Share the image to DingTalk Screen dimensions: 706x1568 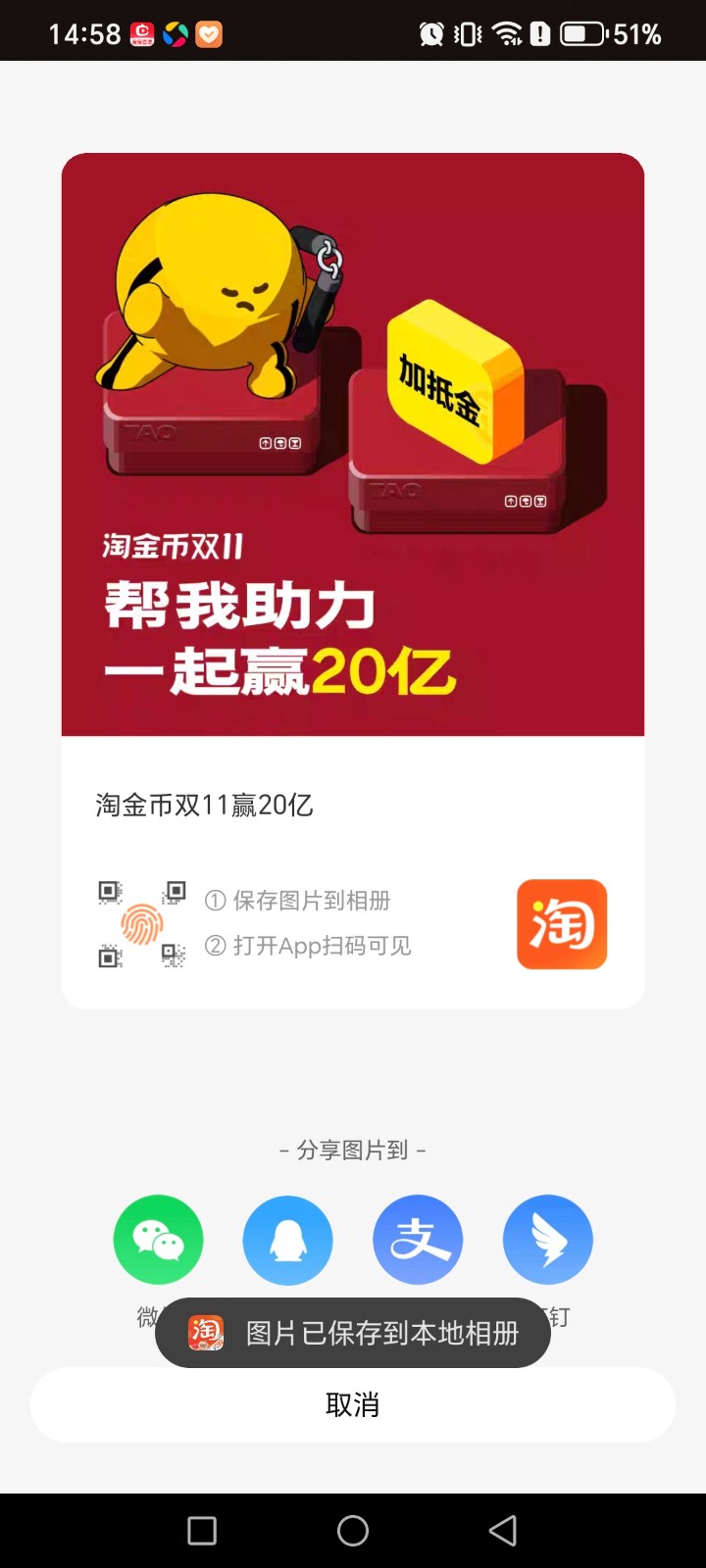pyautogui.click(x=547, y=1240)
